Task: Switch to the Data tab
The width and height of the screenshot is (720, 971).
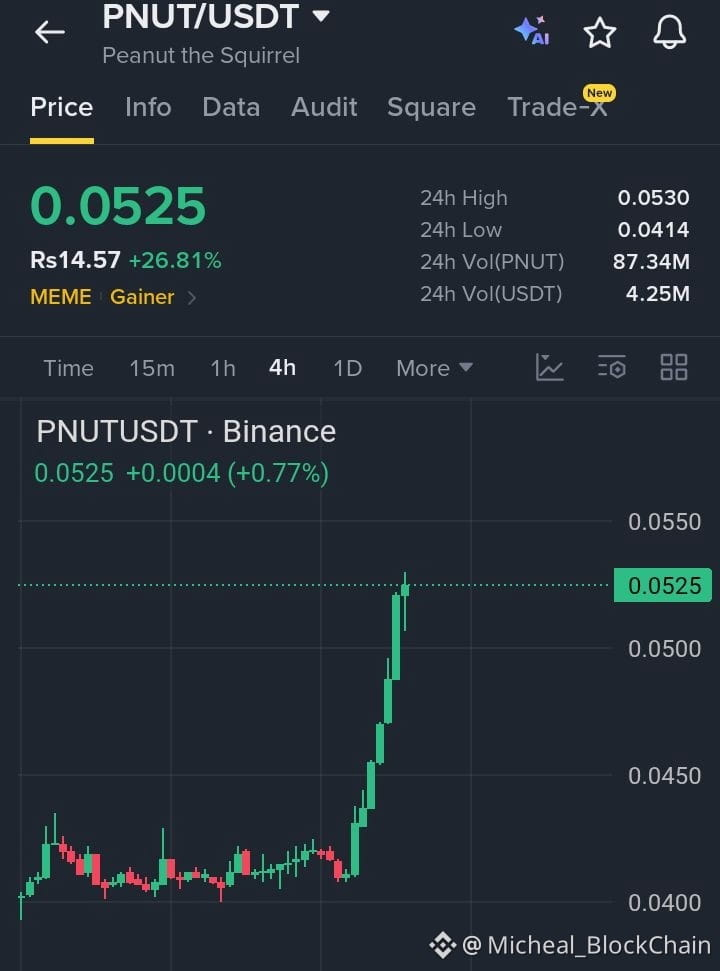Action: click(231, 107)
